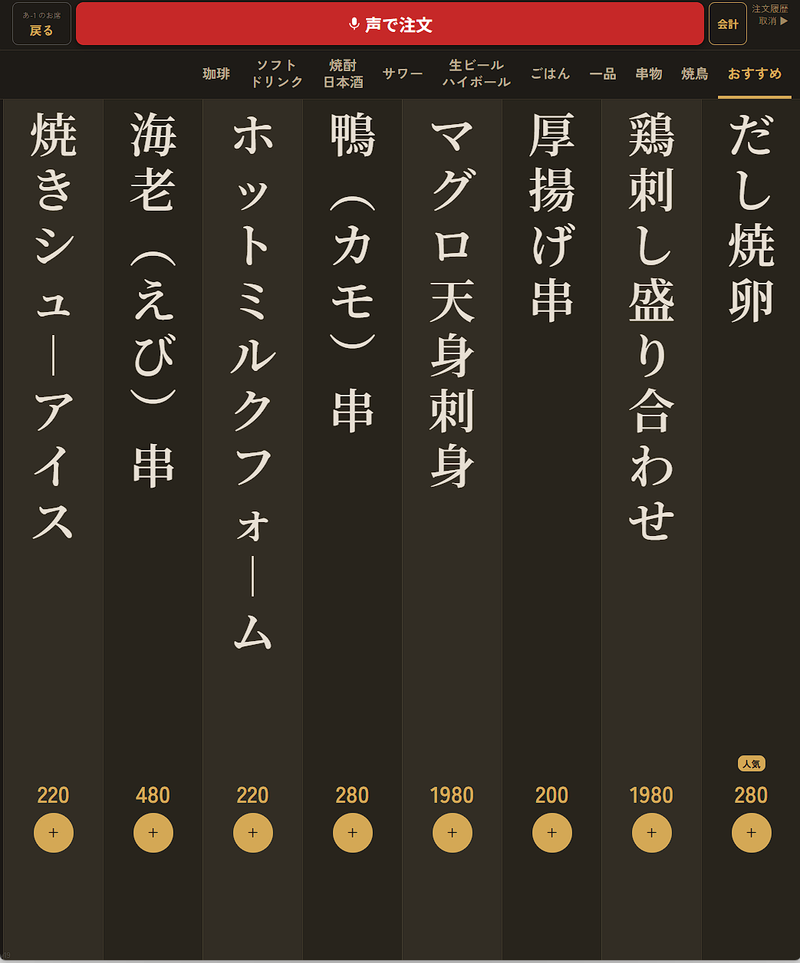800x963 pixels.
Task: Add マグロ天身刺身 with the plus button
Action: point(452,832)
